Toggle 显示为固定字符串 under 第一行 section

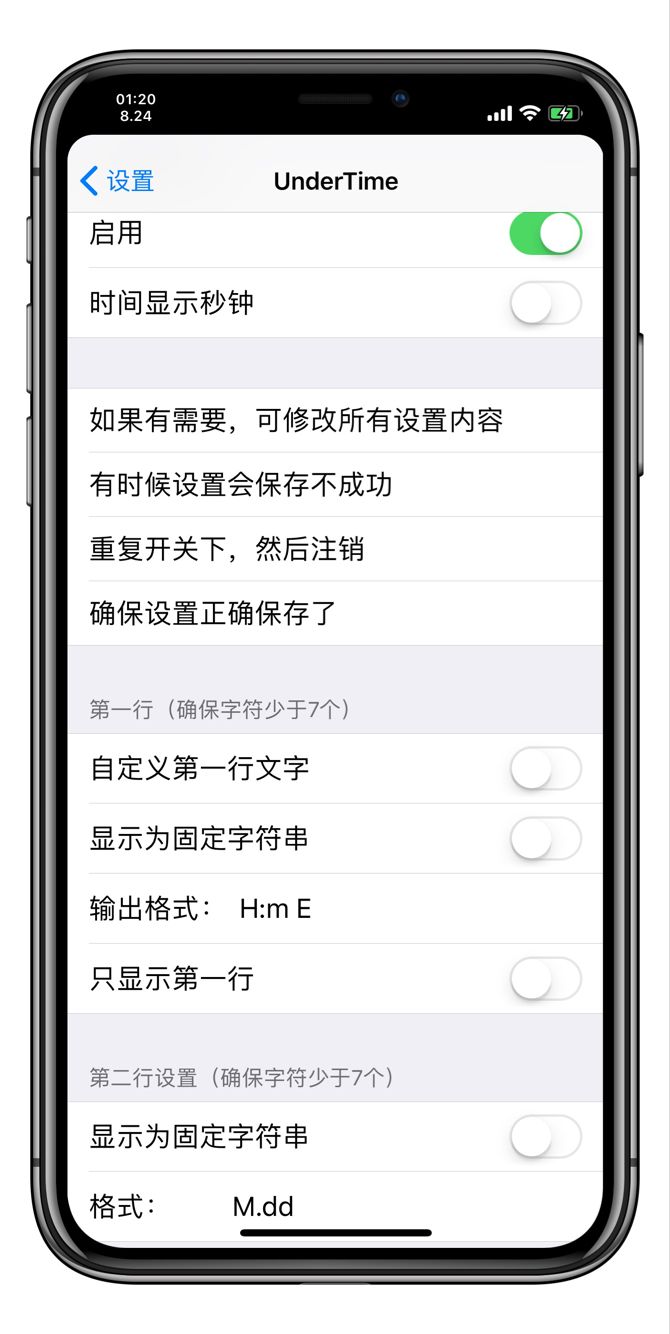(x=545, y=838)
